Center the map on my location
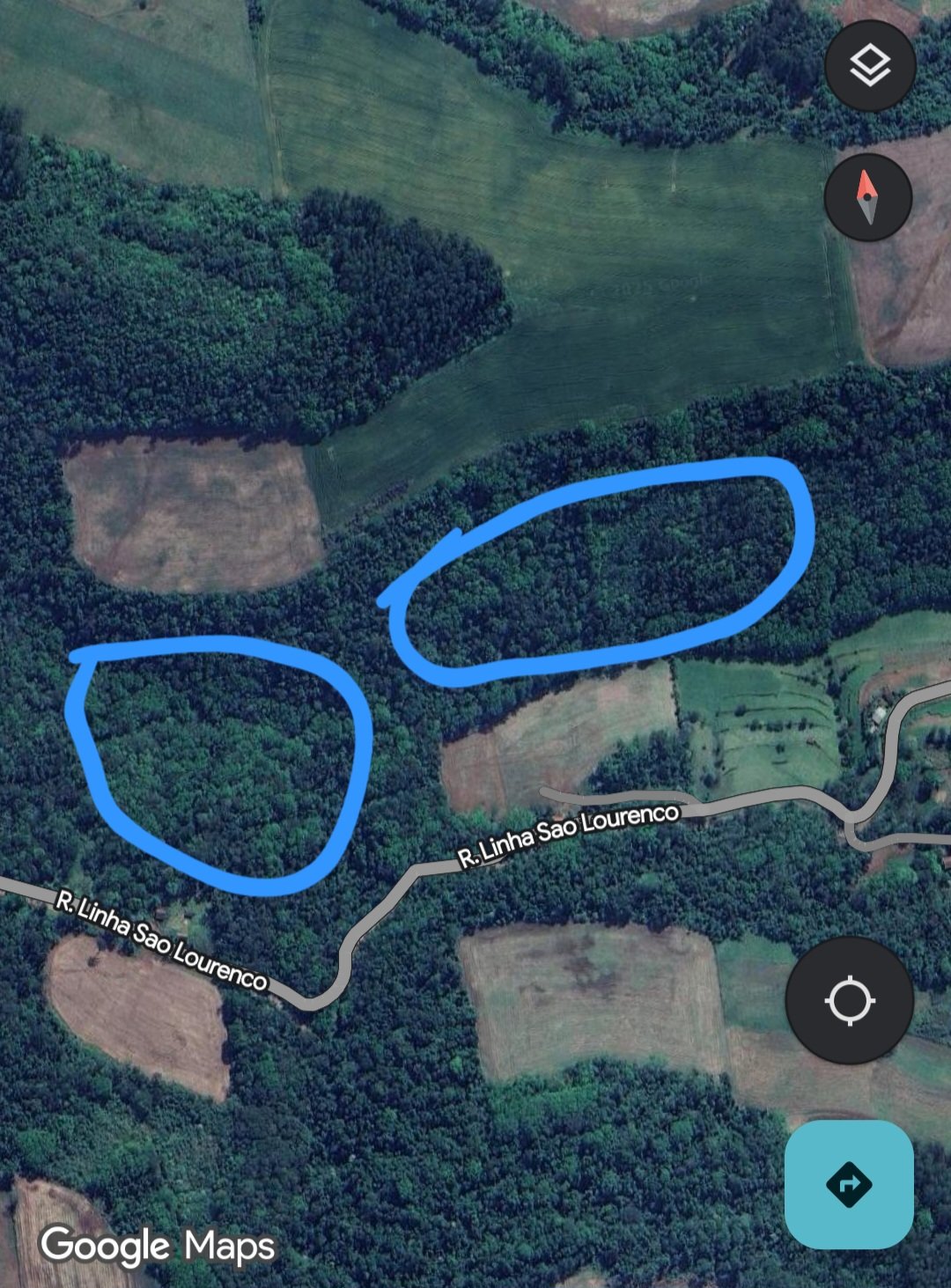 849,1000
